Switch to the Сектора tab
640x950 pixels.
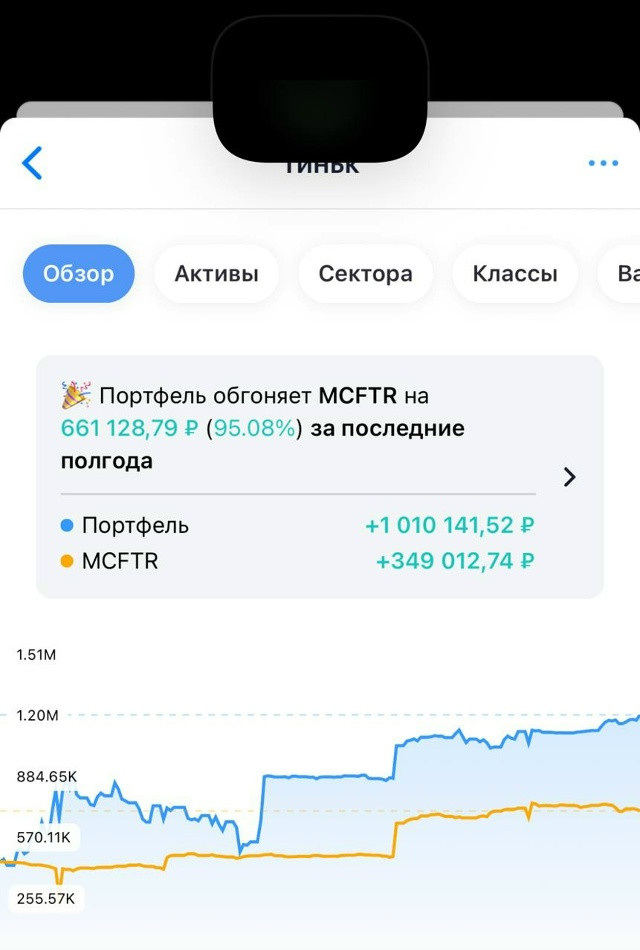pyautogui.click(x=365, y=274)
